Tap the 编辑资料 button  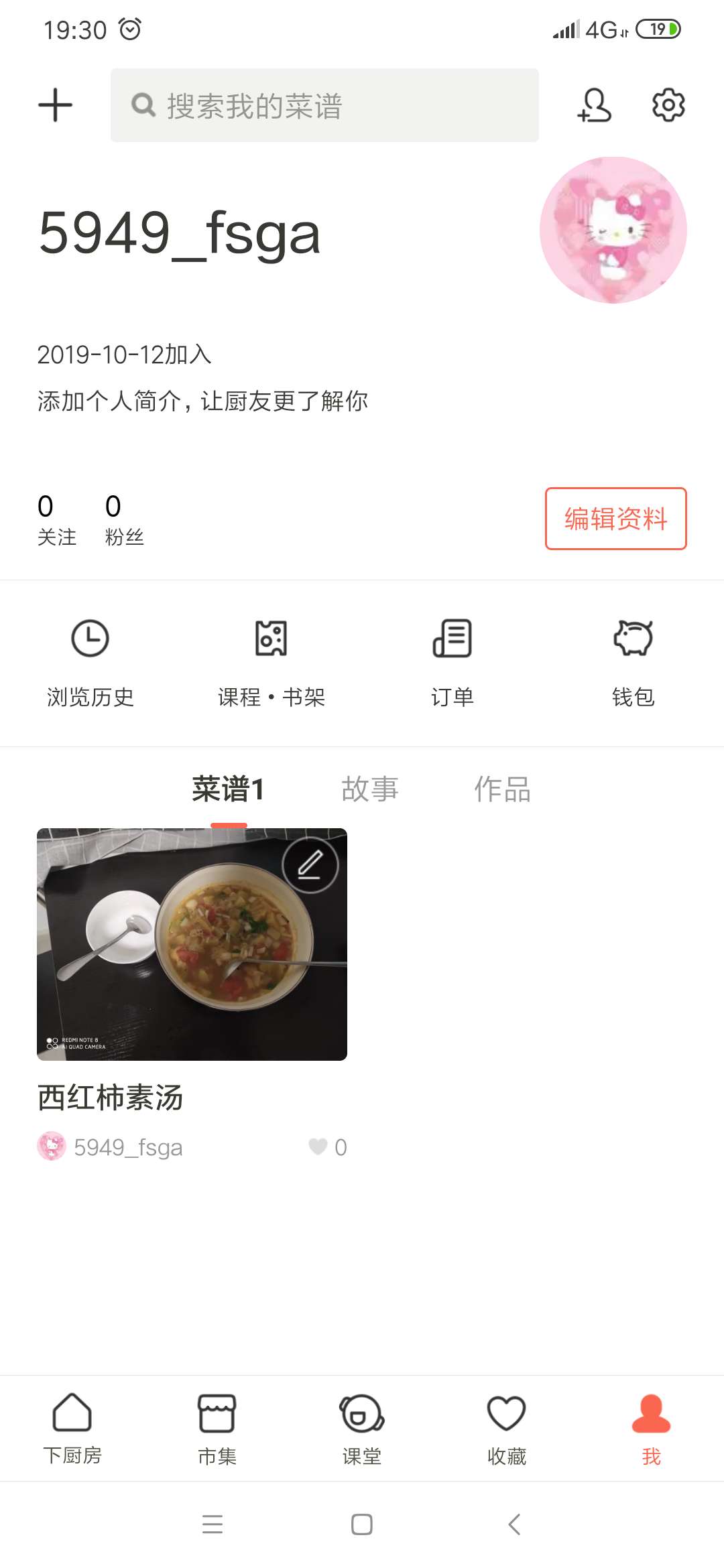coord(615,519)
